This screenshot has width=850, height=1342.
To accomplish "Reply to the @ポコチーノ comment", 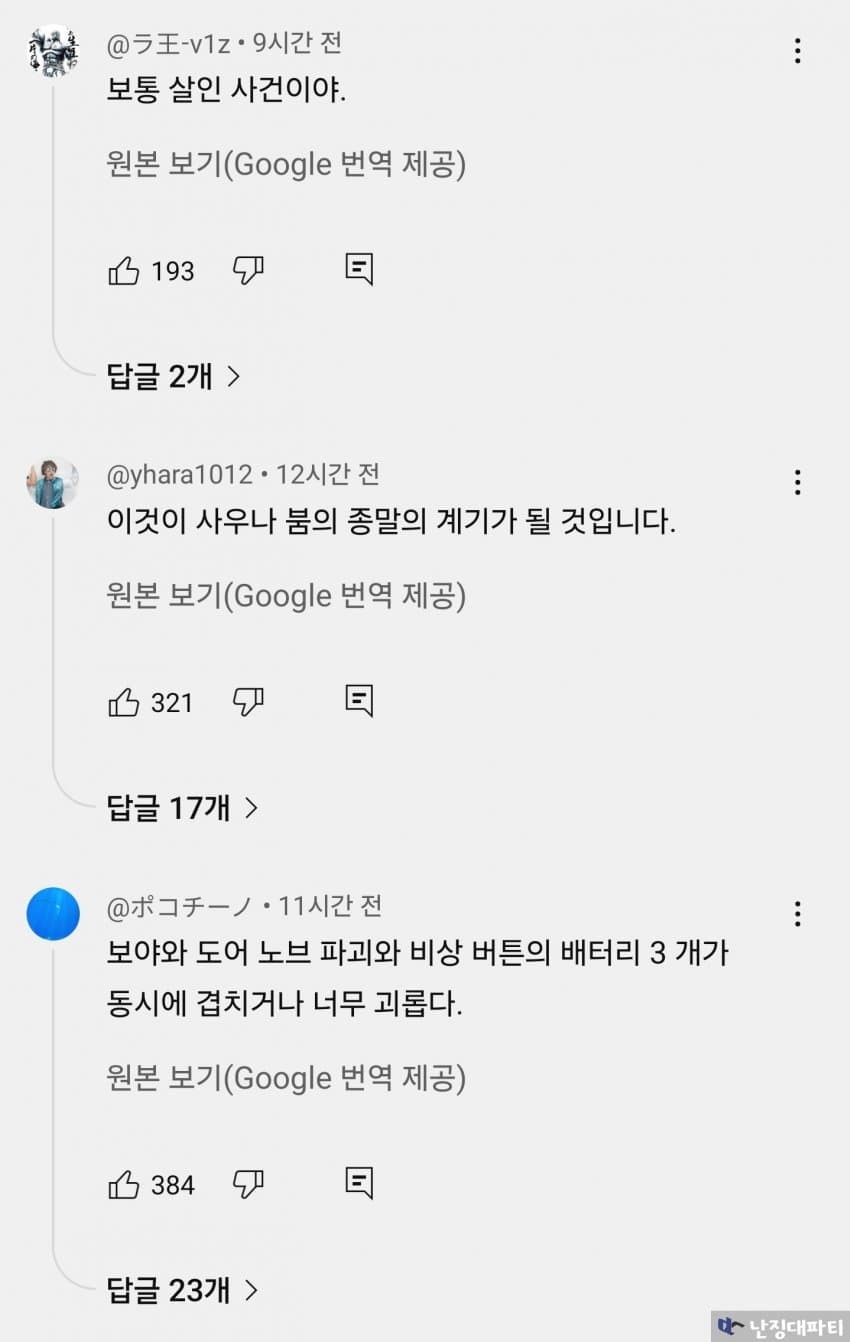I will click(x=359, y=1183).
